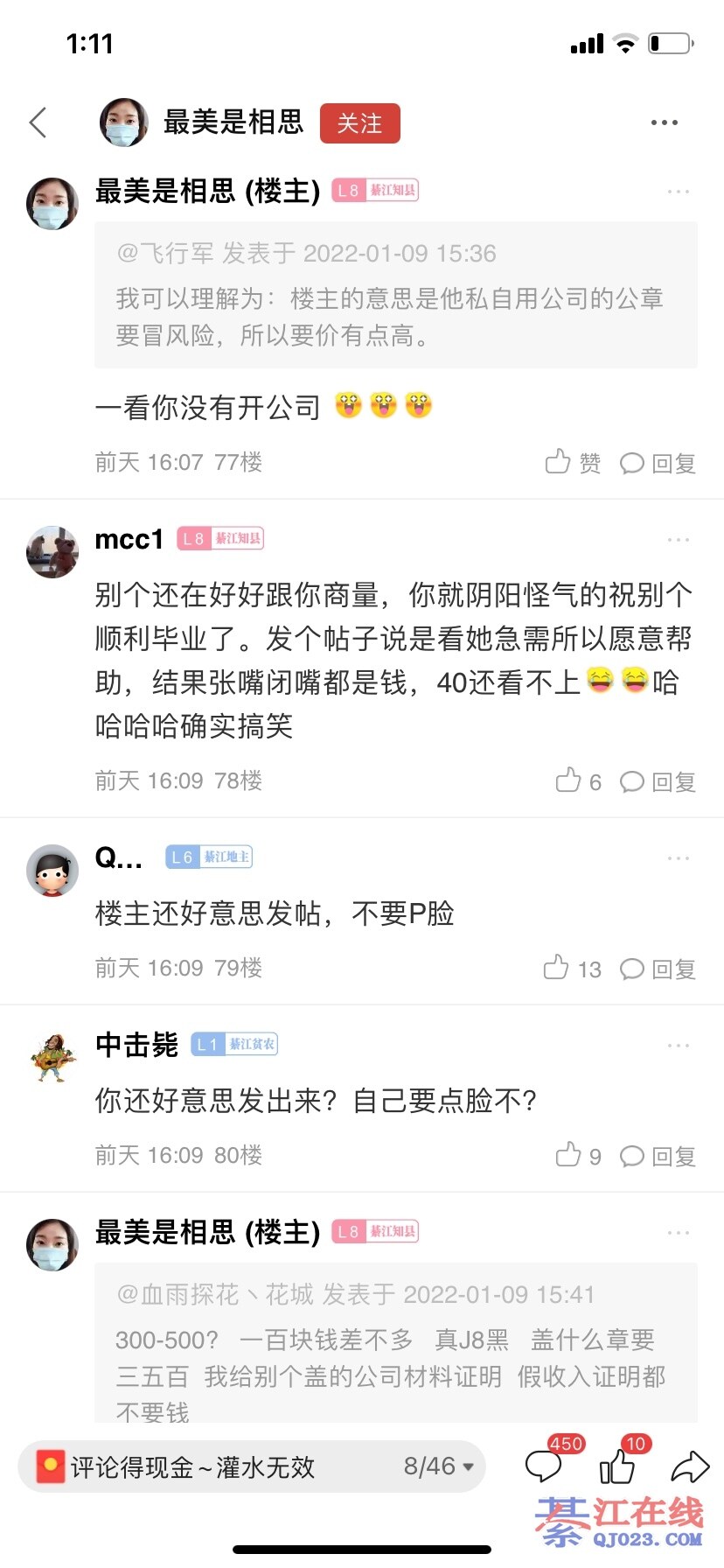The width and height of the screenshot is (724, 1568).
Task: Reply to the 77楼 comment
Action: coord(658,463)
